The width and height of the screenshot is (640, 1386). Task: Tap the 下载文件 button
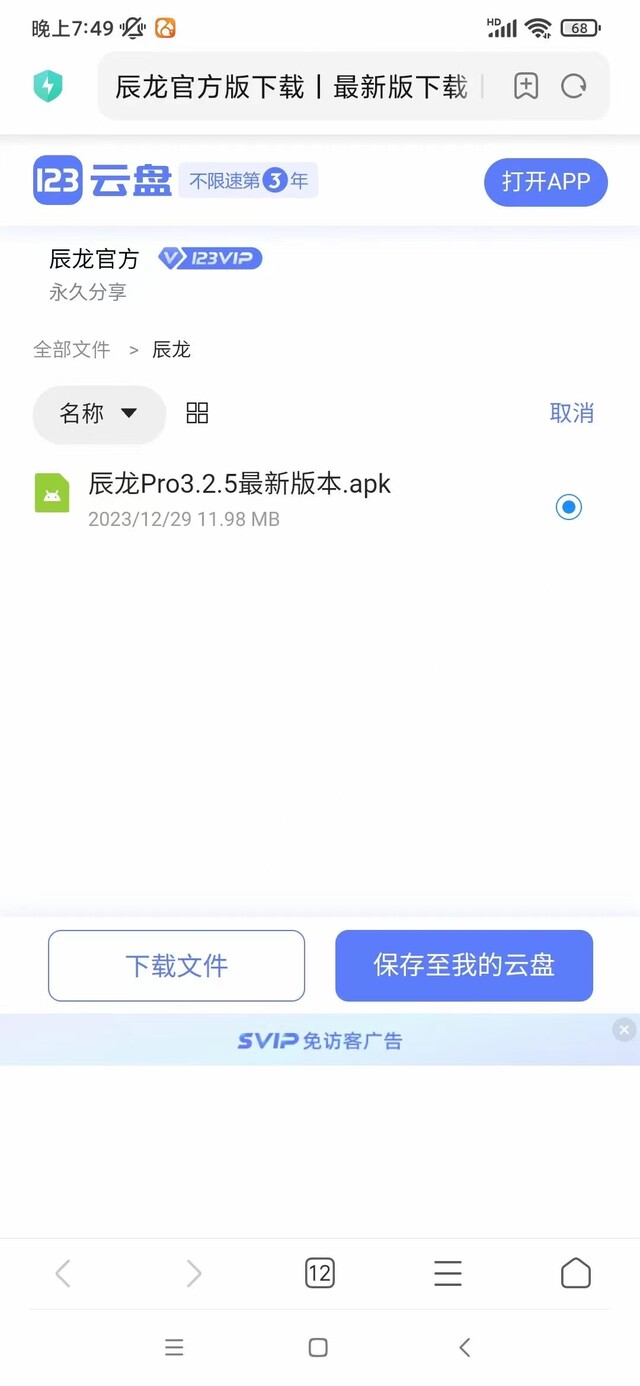click(176, 966)
